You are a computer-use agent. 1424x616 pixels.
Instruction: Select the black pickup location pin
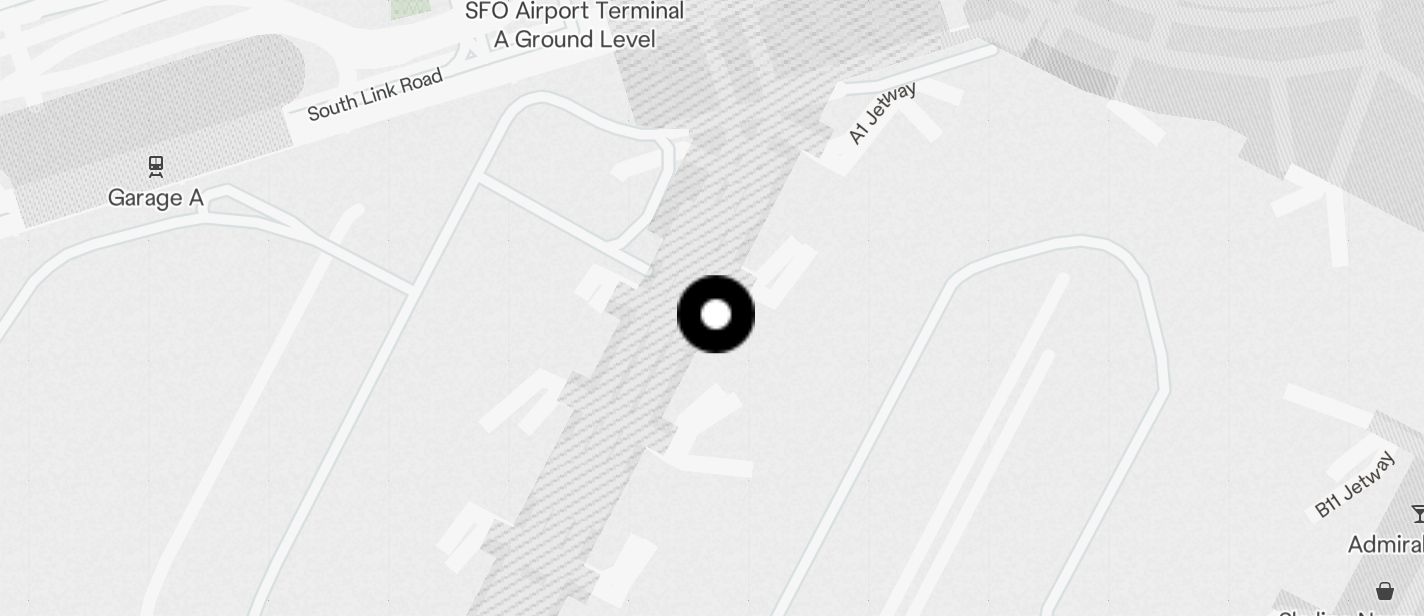click(716, 314)
